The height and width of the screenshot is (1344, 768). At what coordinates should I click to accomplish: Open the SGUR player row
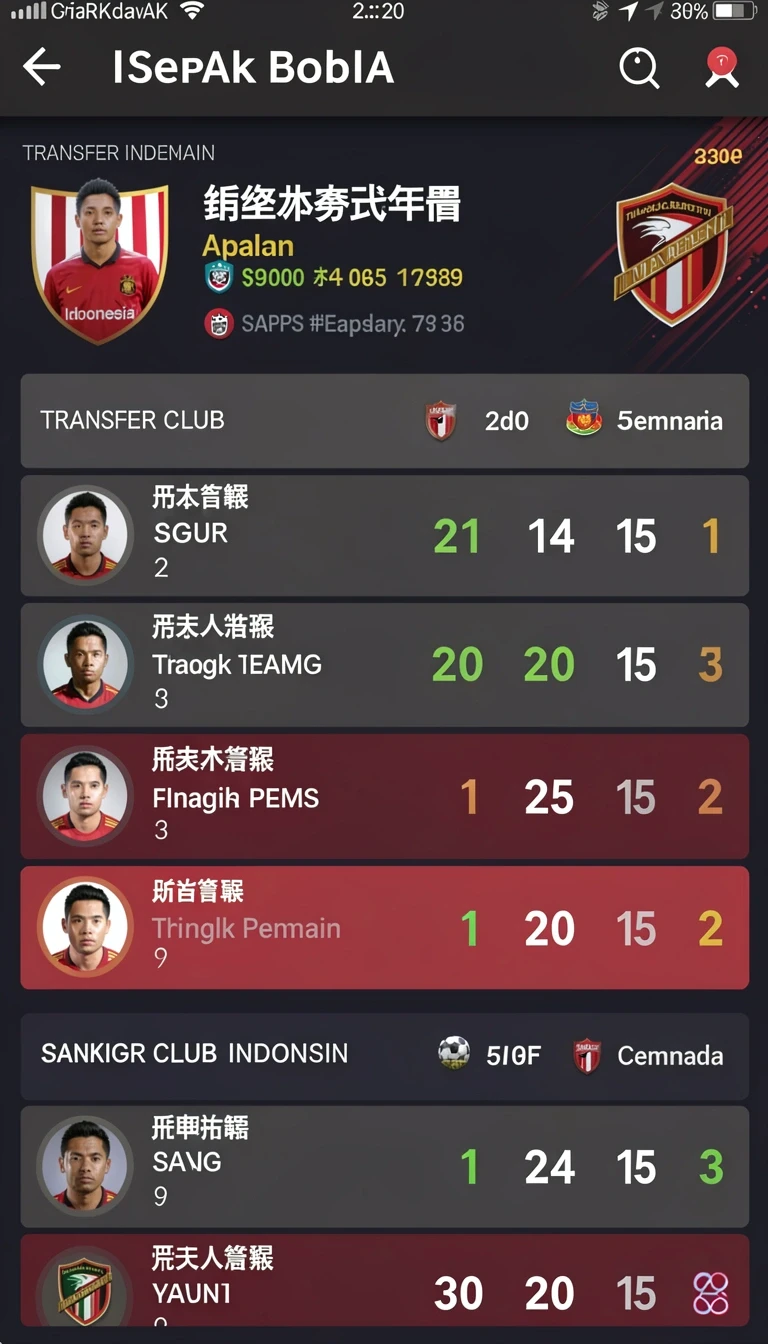pyautogui.click(x=384, y=536)
